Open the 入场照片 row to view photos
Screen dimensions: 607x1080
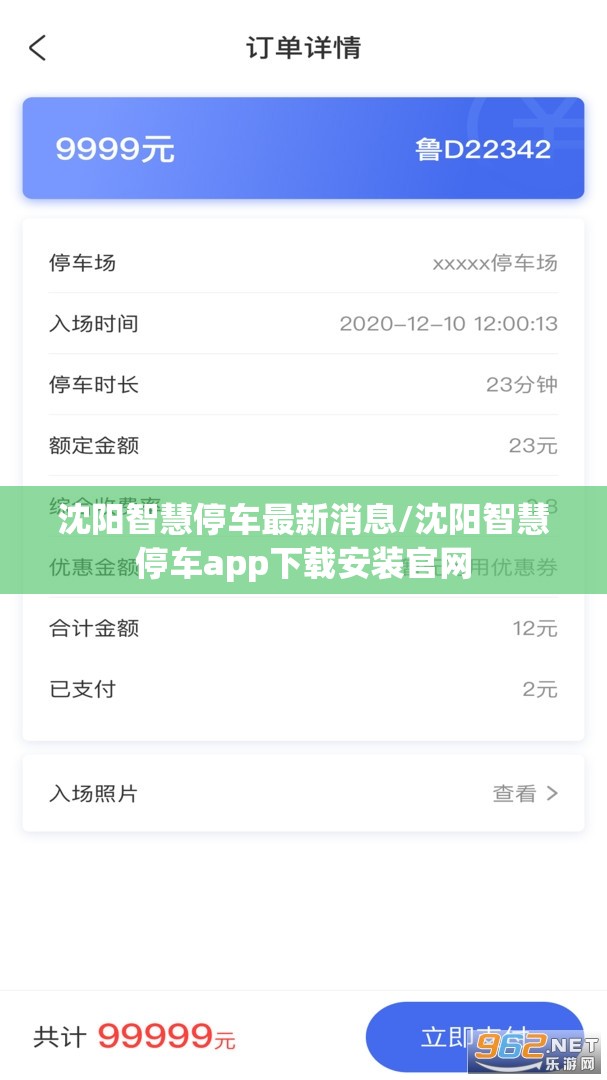(303, 793)
